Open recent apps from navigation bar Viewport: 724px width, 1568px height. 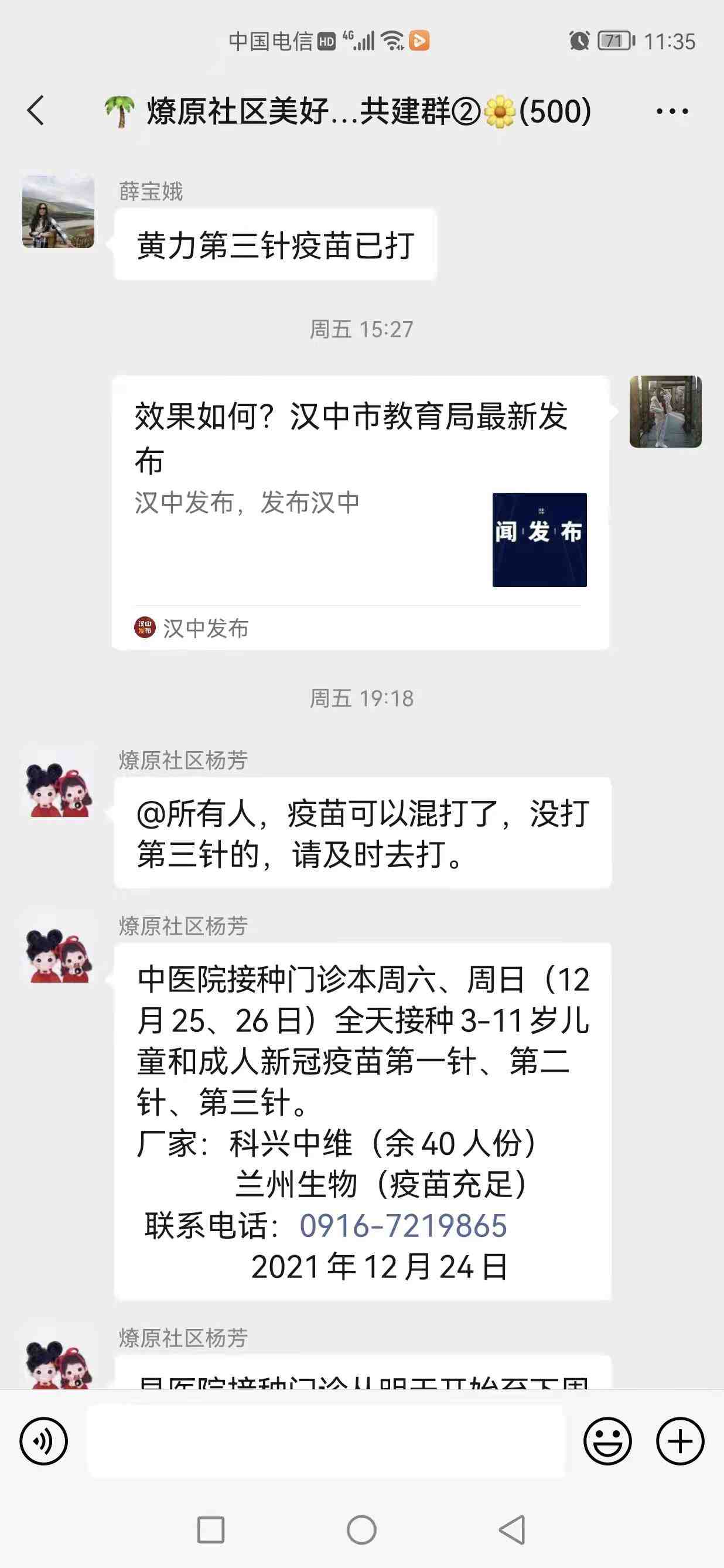tap(210, 1530)
